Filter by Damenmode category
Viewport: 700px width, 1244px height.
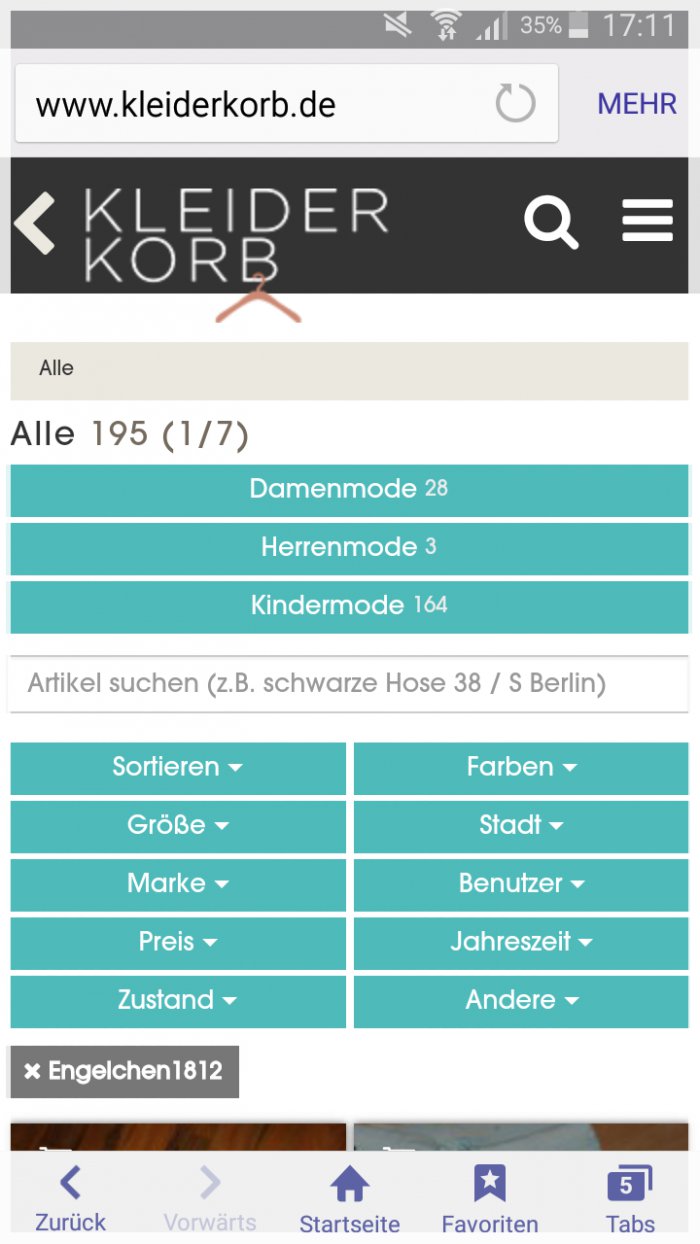coord(349,489)
